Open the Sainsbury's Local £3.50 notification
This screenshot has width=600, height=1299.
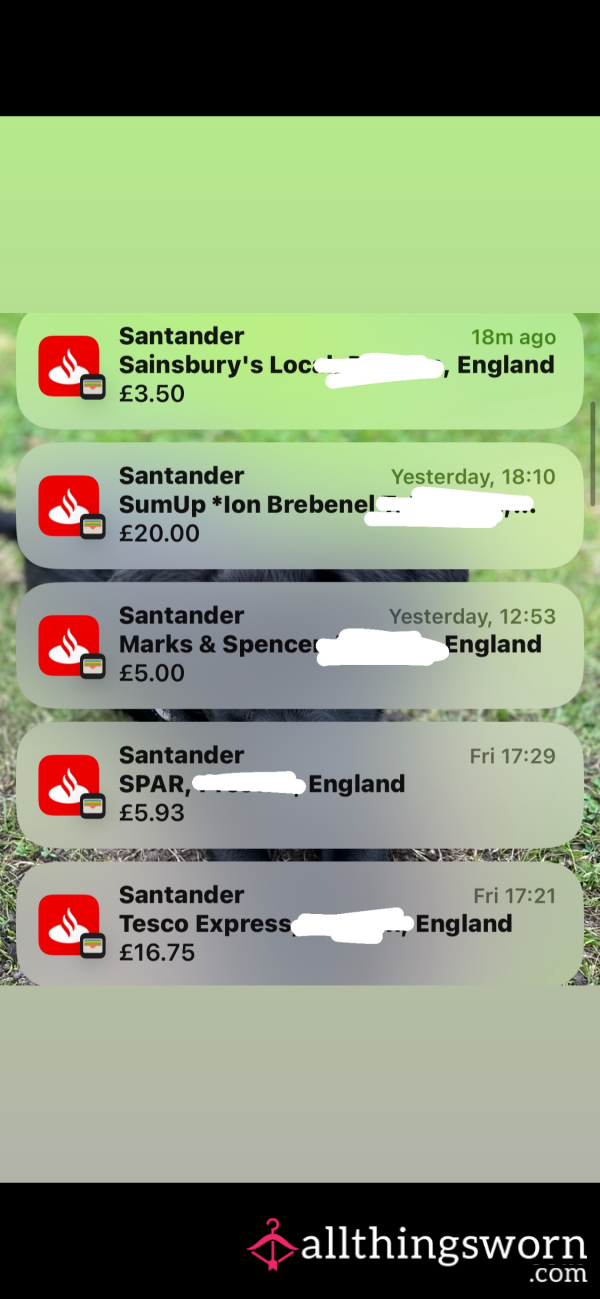300,370
